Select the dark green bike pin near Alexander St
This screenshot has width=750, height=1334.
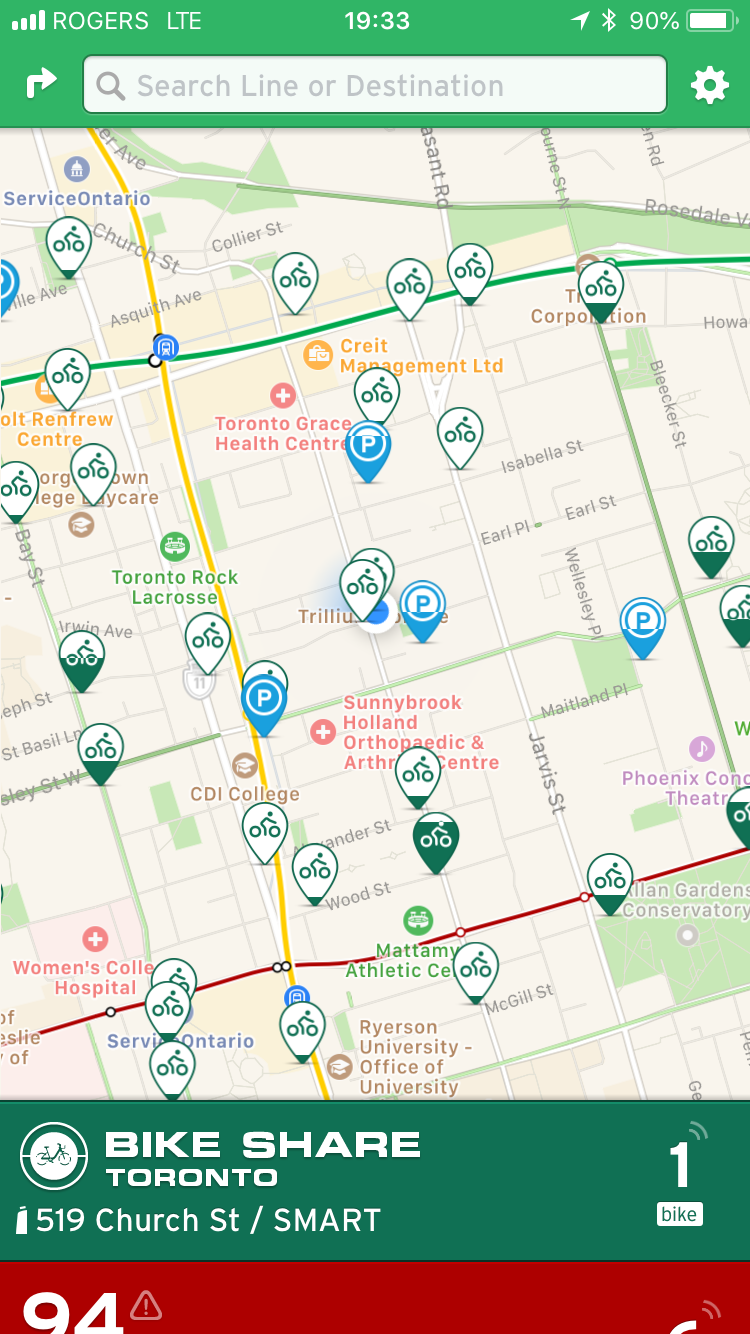436,839
